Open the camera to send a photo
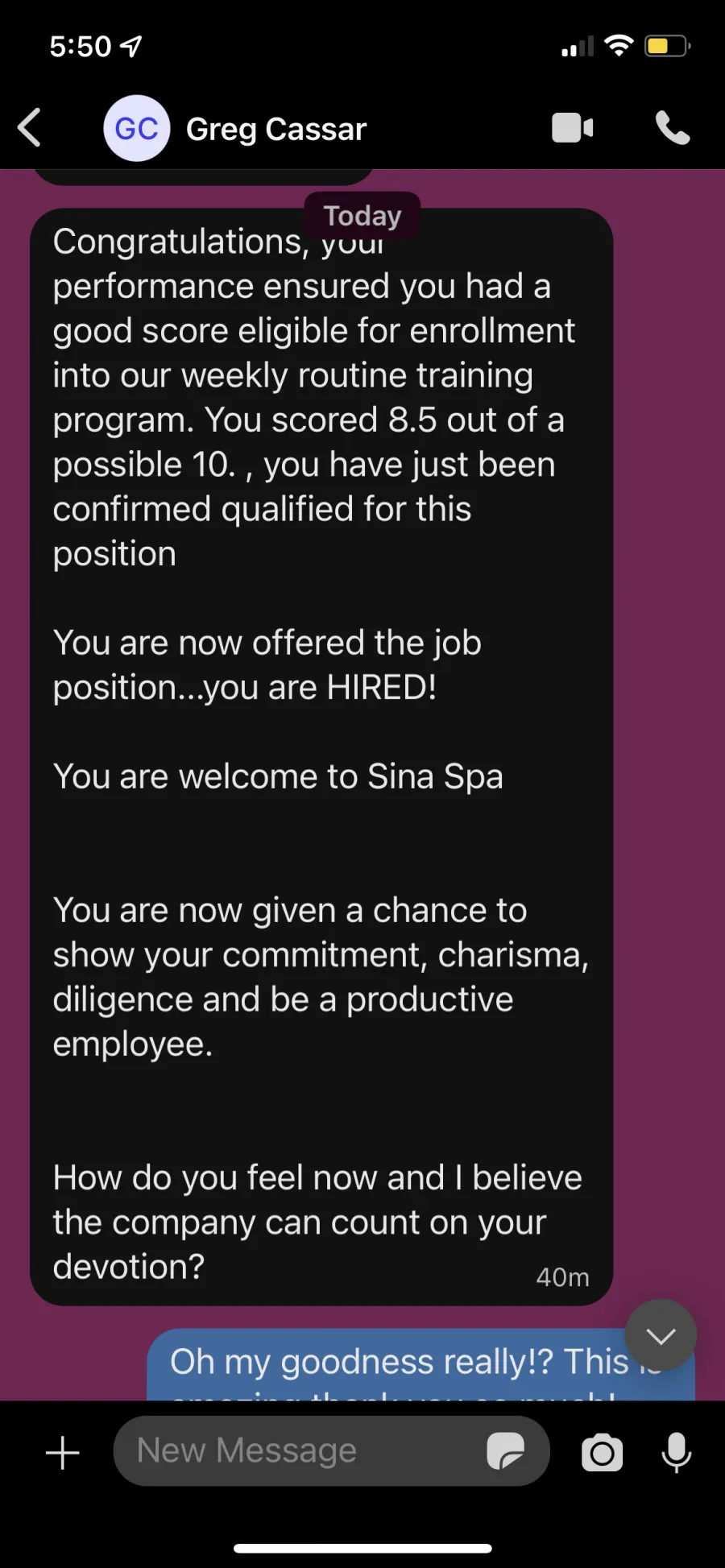The height and width of the screenshot is (1568, 725). coord(603,1453)
